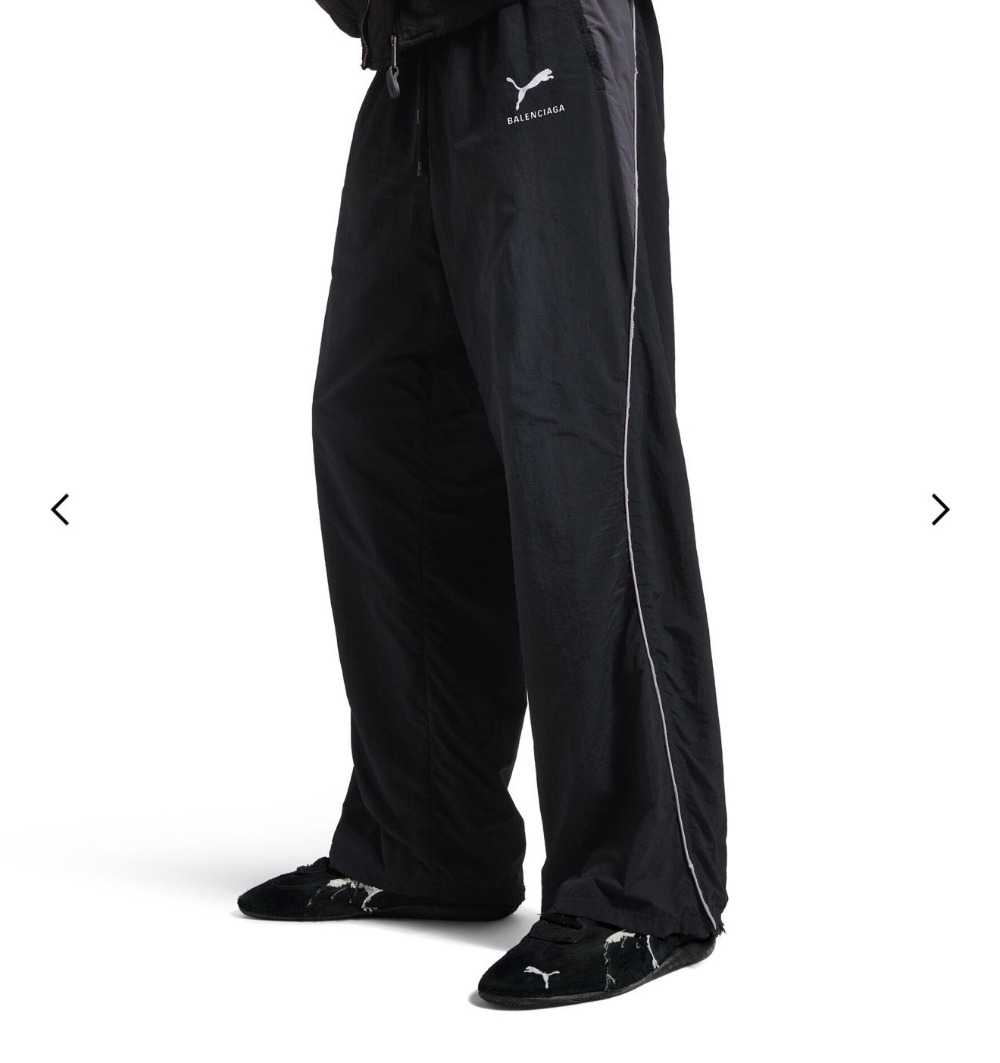The width and height of the screenshot is (1000, 1063).
Task: Go to the next product image
Action: click(939, 510)
